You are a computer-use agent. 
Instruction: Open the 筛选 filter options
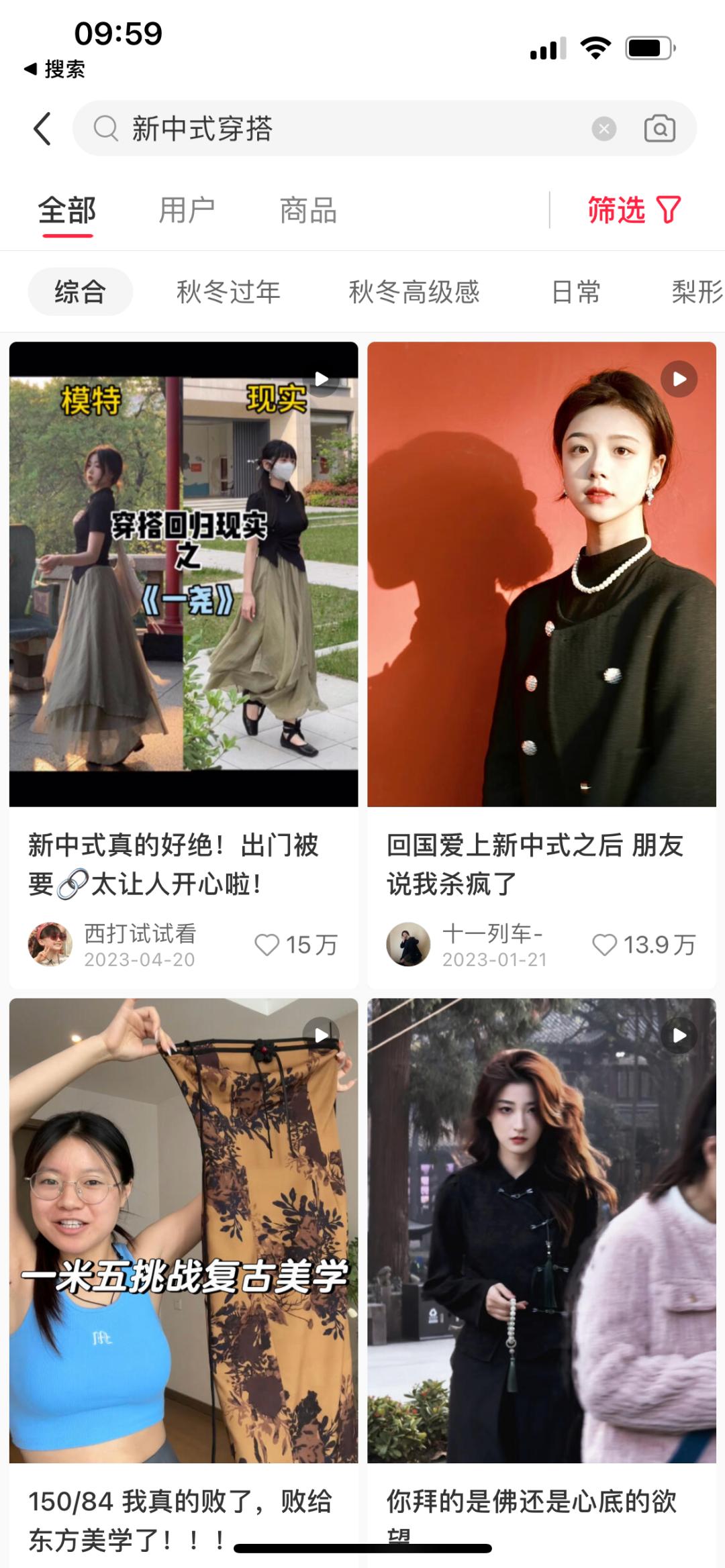click(634, 210)
